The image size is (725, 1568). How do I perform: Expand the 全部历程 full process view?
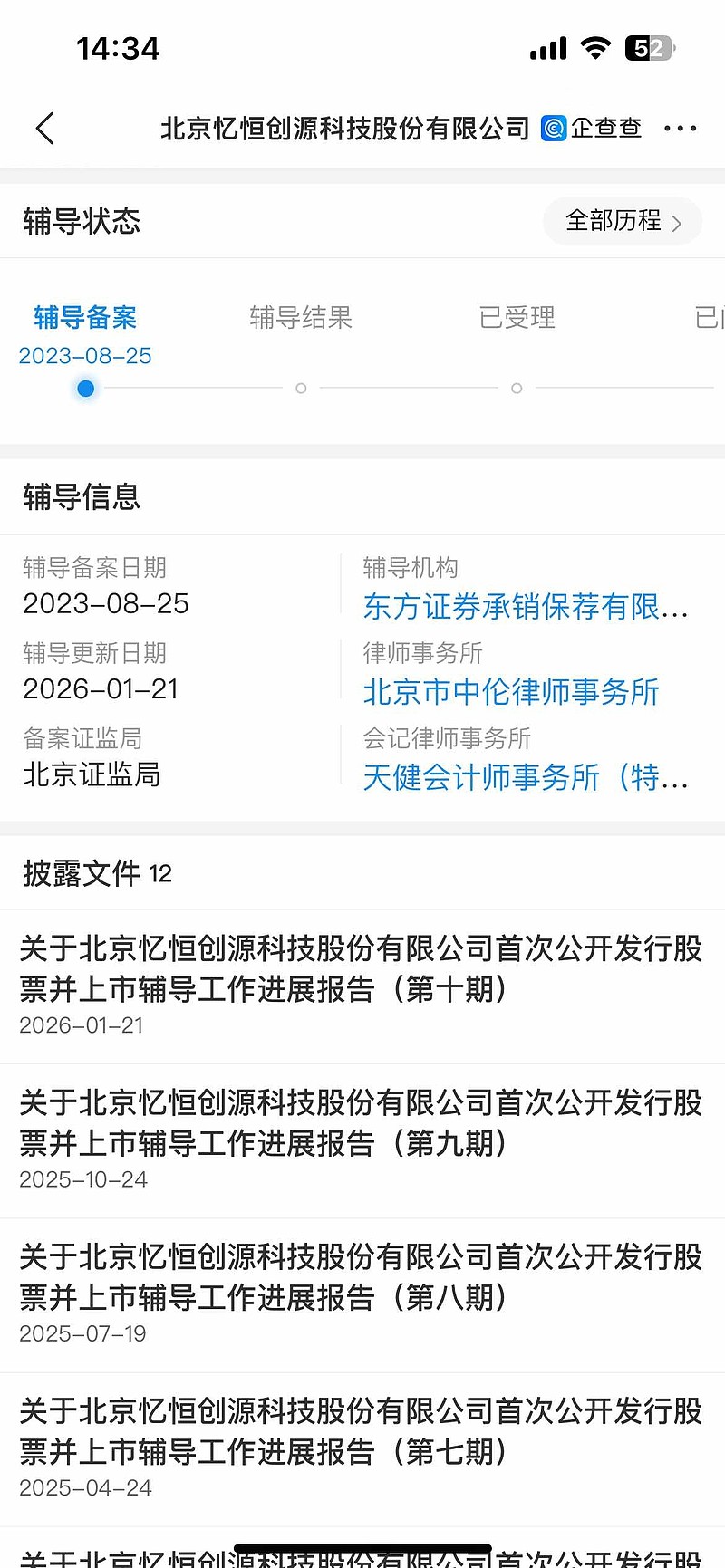click(614, 221)
